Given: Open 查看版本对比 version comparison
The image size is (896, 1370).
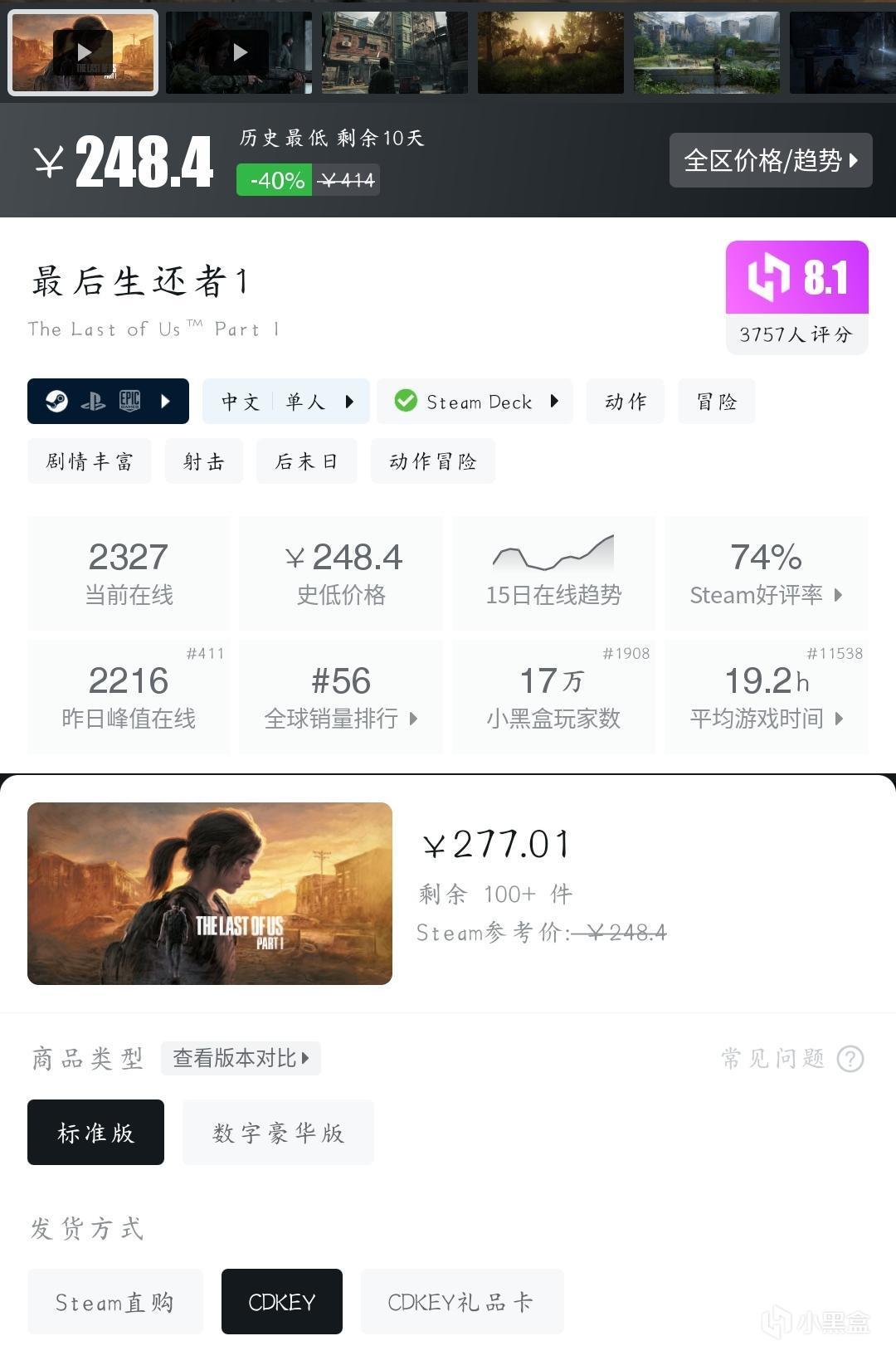Looking at the screenshot, I should pos(241,1058).
